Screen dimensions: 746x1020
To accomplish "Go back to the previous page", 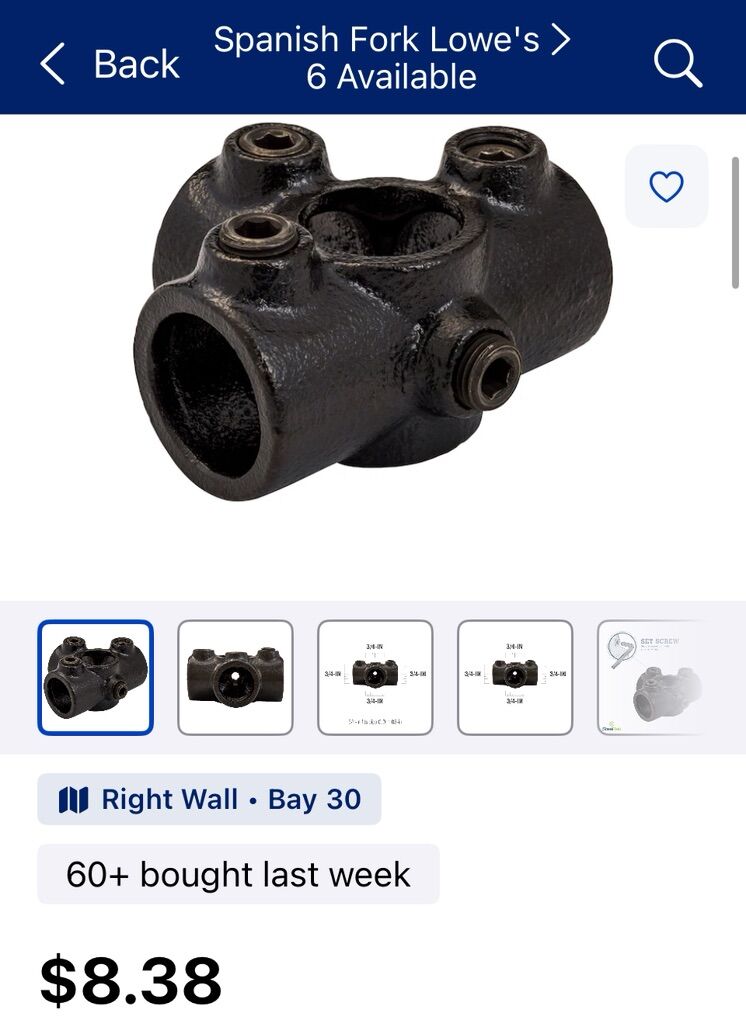I will [x=110, y=64].
